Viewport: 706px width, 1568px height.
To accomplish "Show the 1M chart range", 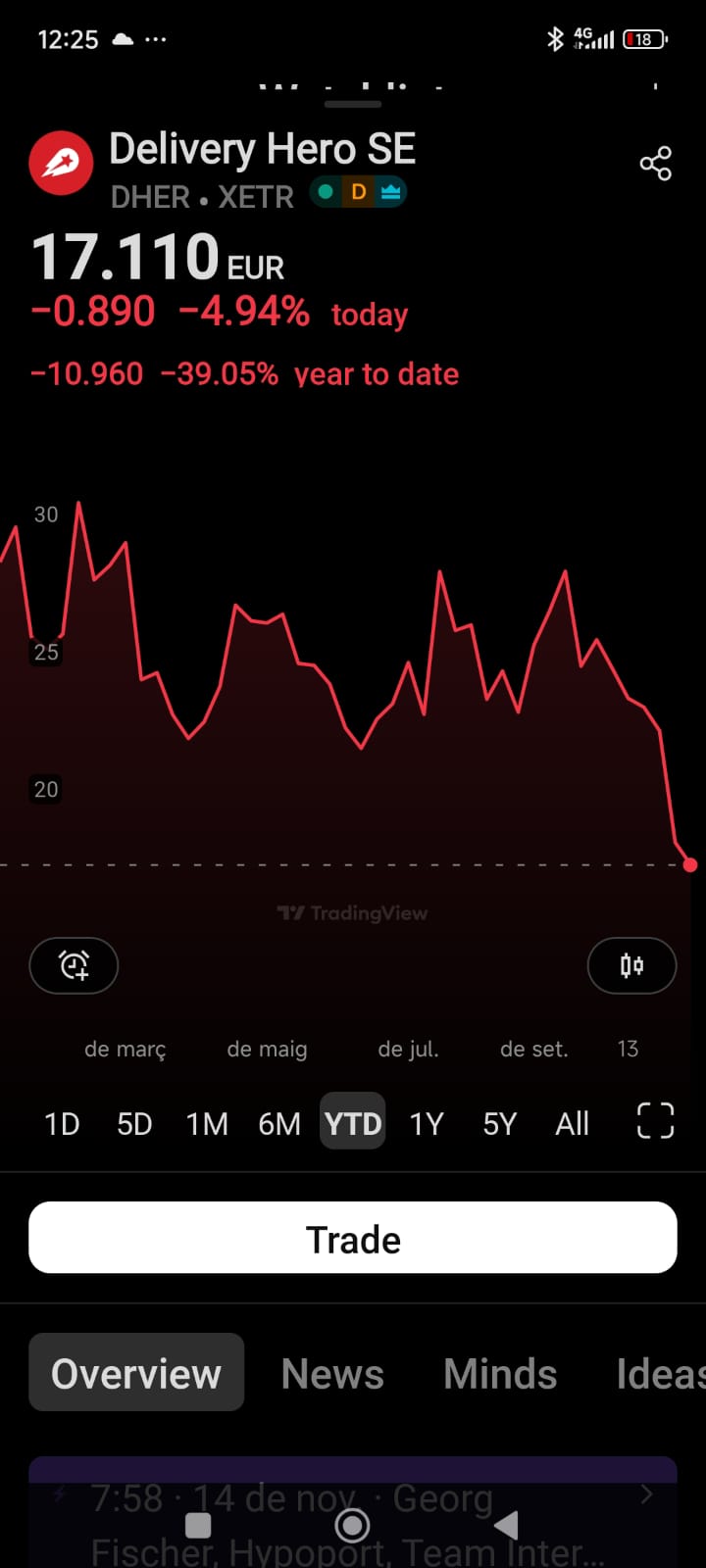I will [x=207, y=1123].
